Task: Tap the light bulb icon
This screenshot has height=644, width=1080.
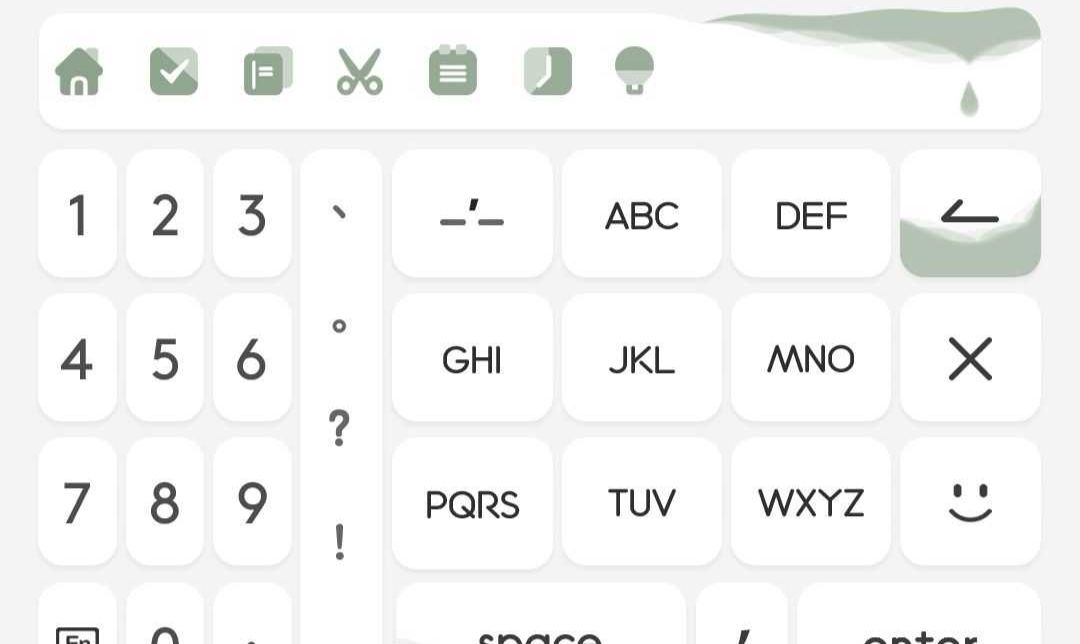Action: [x=633, y=72]
